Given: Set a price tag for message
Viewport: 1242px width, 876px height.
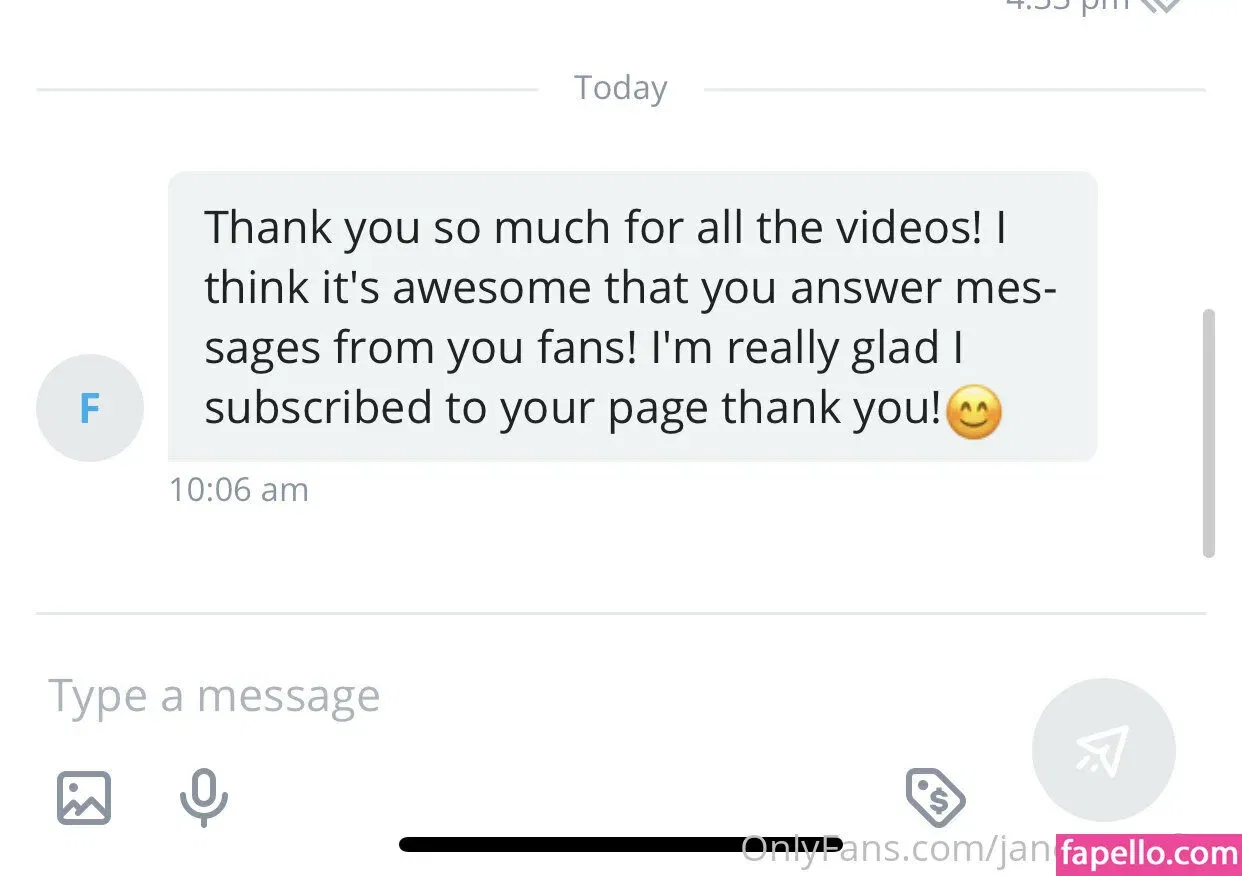Looking at the screenshot, I should (x=935, y=797).
